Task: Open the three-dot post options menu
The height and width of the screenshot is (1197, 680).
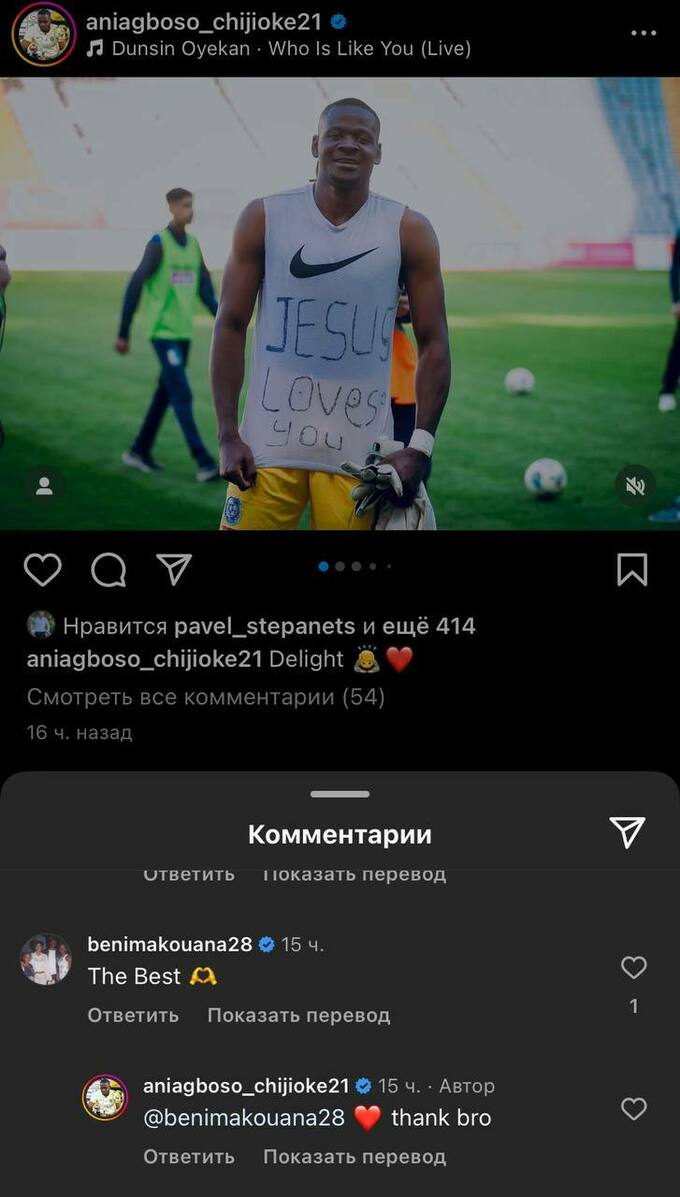Action: coord(643,33)
